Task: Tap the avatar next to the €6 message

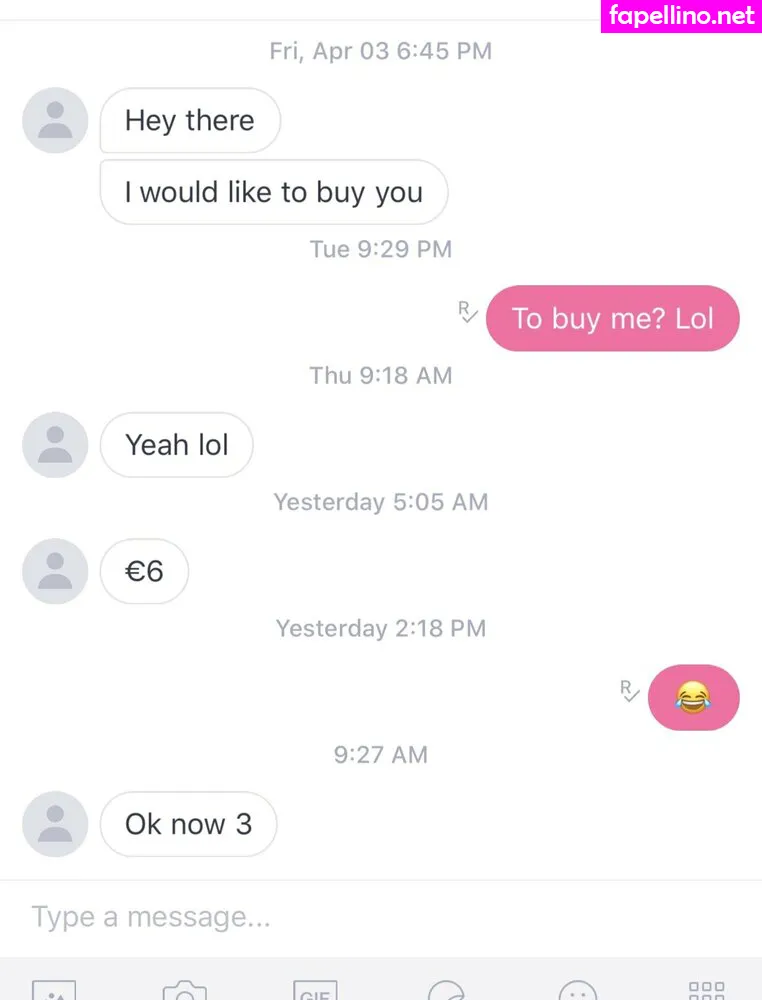Action: [55, 571]
